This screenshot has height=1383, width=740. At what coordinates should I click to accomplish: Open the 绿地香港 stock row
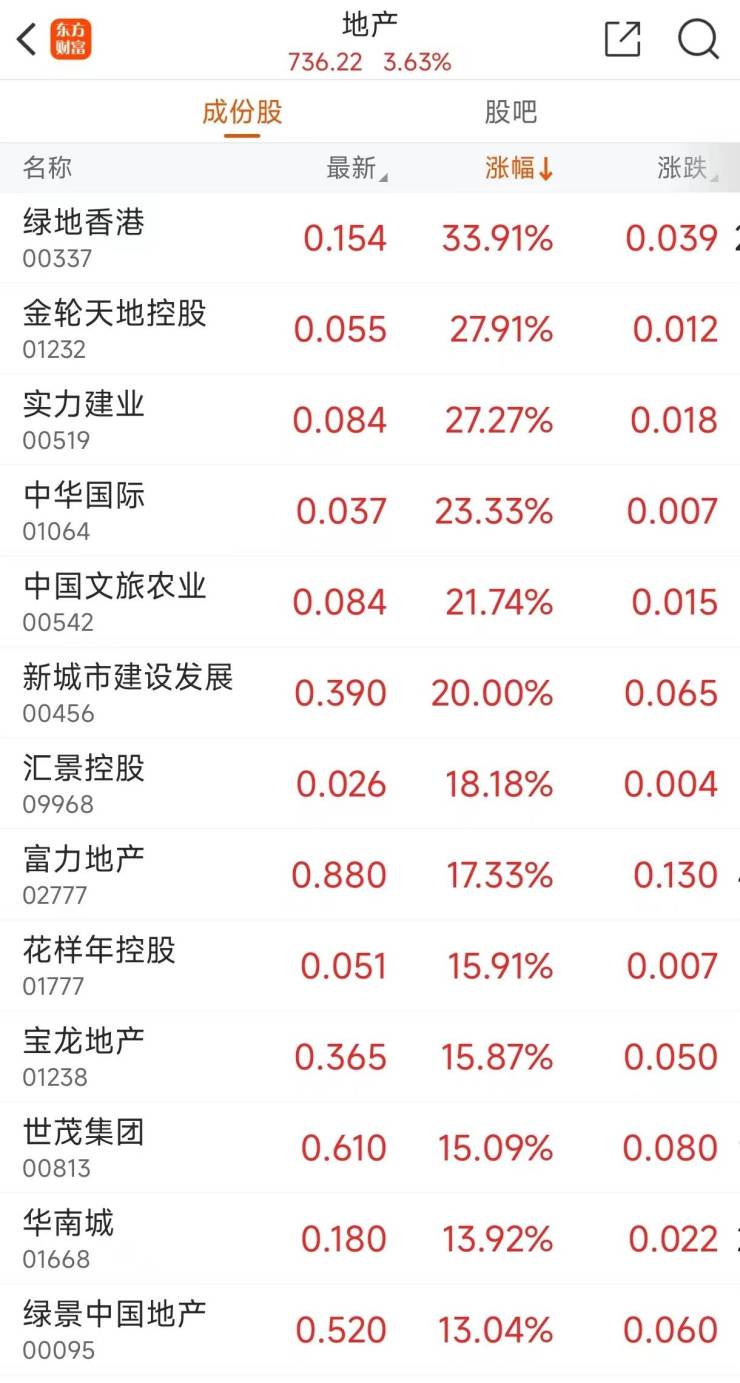coord(84,237)
